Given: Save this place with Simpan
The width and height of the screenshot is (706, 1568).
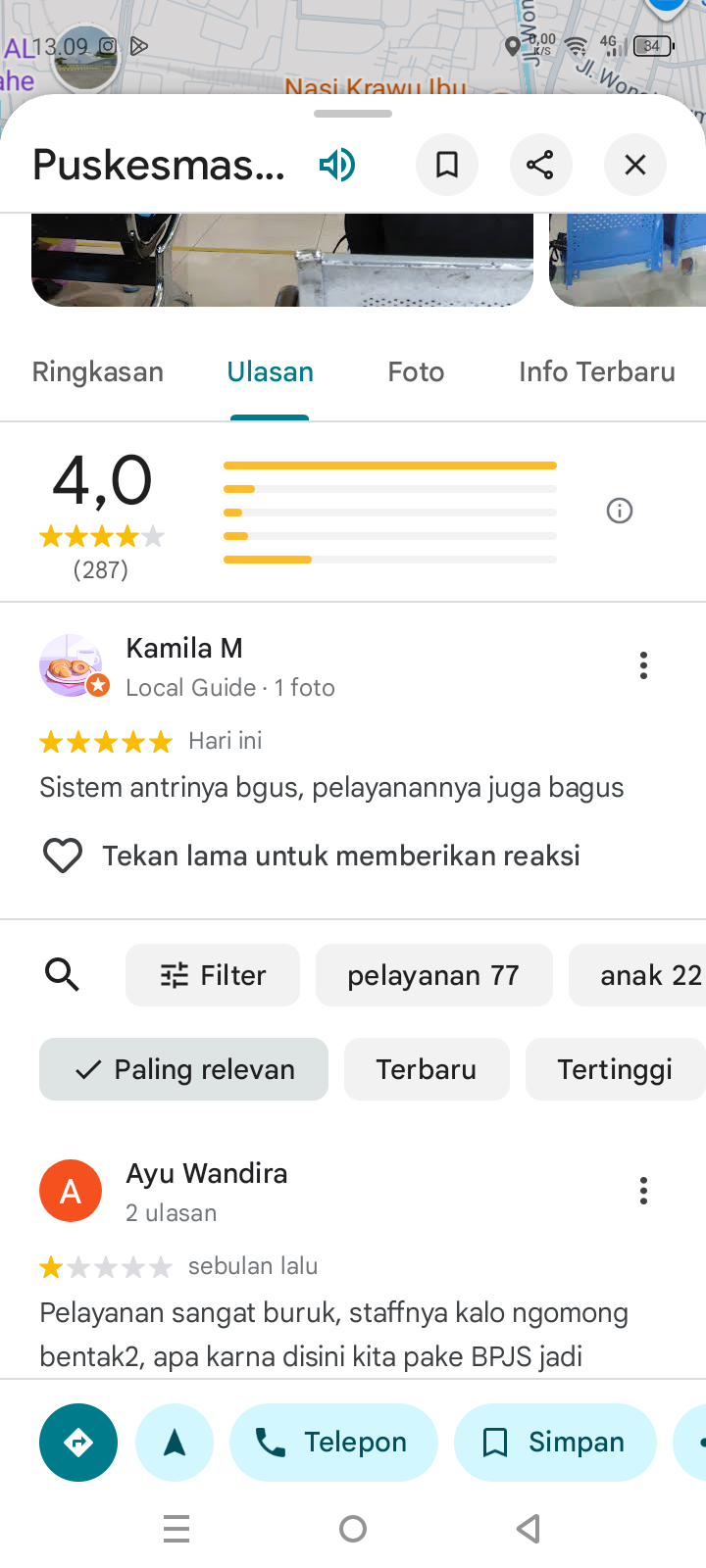Looking at the screenshot, I should pos(555,1443).
